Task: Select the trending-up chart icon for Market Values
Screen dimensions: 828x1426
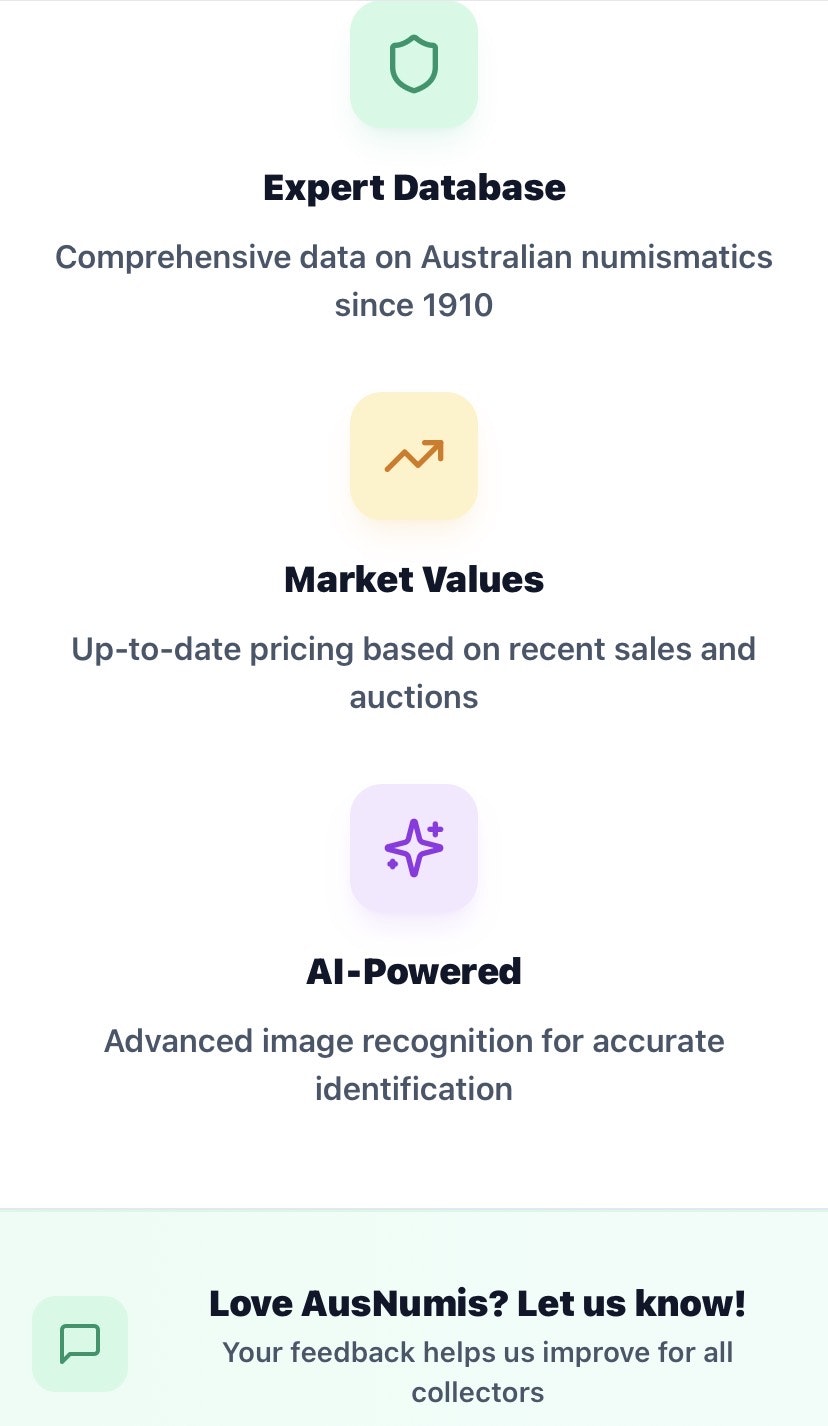Action: point(413,455)
